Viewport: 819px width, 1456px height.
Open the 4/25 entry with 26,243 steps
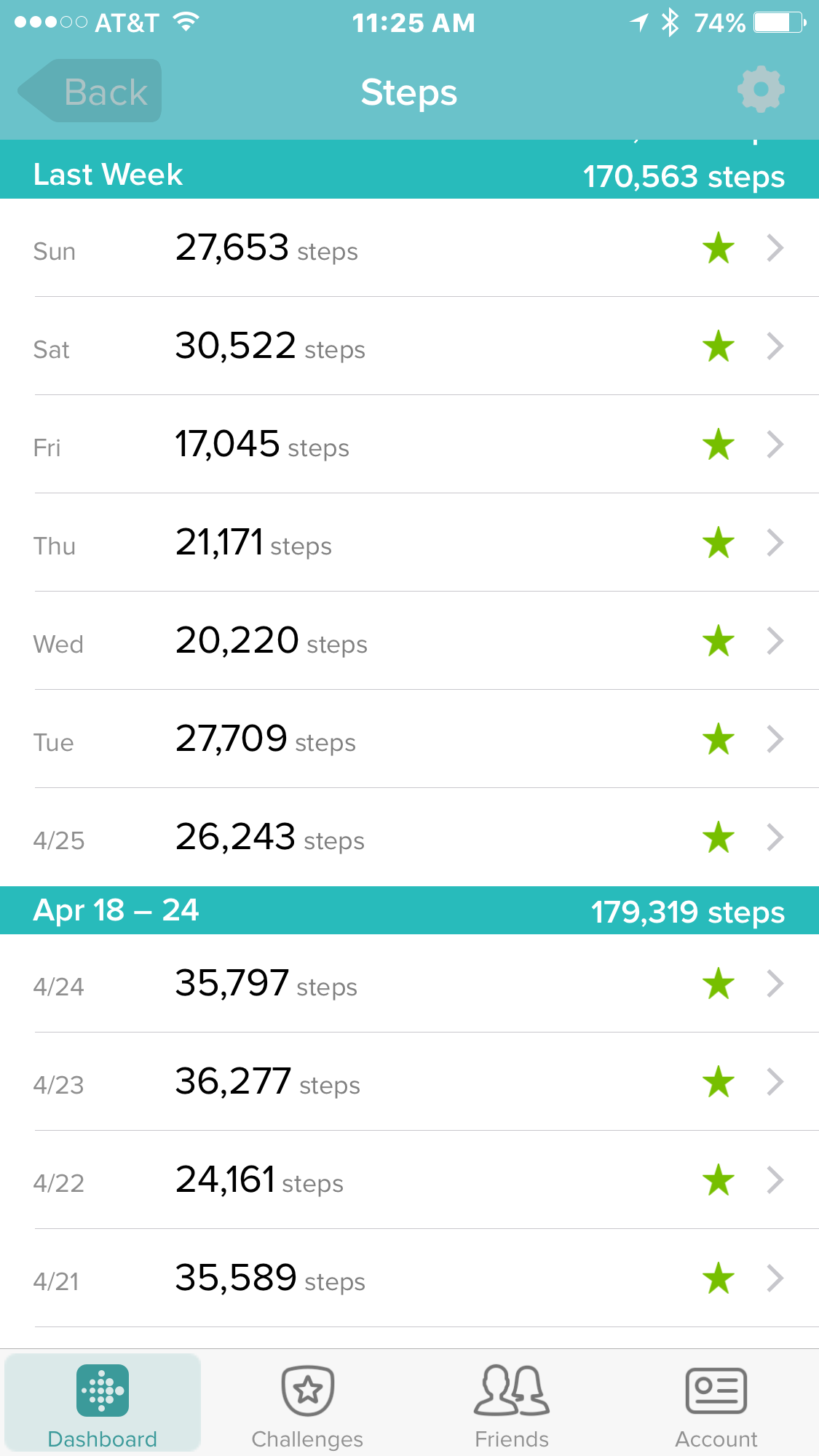coord(409,838)
